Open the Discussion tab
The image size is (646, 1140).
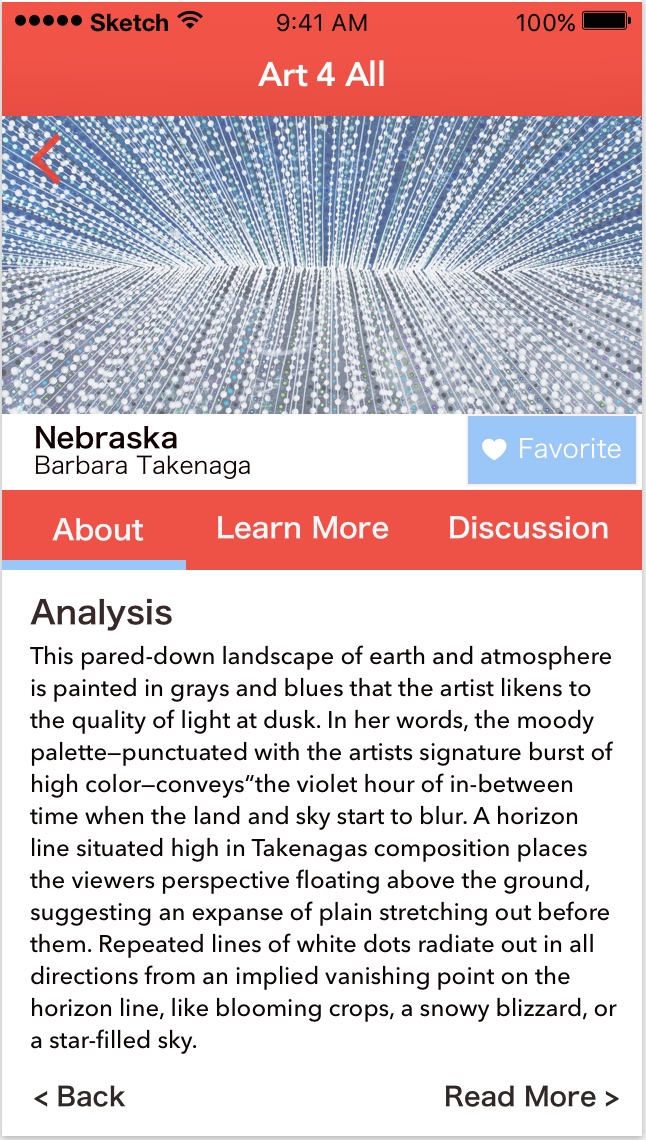coord(528,528)
